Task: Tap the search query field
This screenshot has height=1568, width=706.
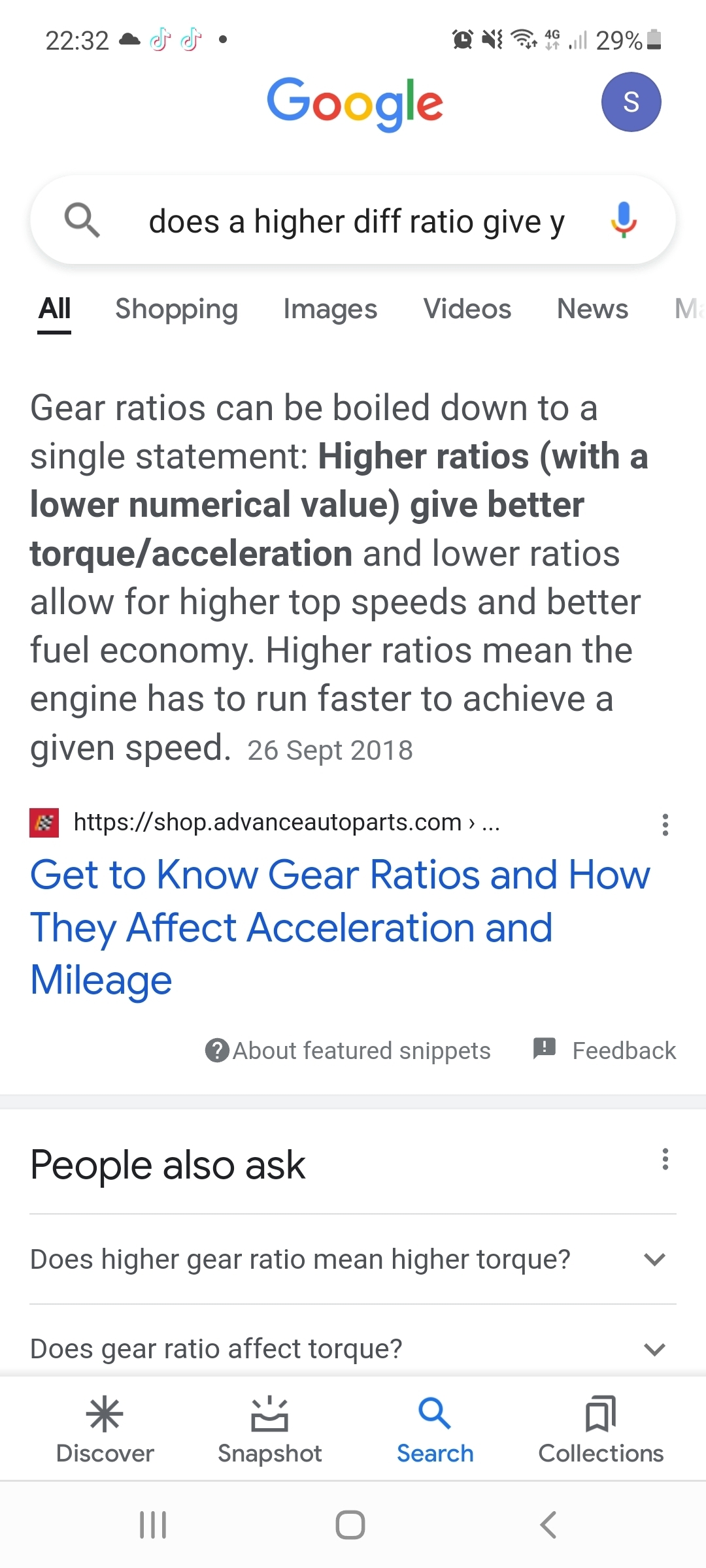Action: [356, 221]
